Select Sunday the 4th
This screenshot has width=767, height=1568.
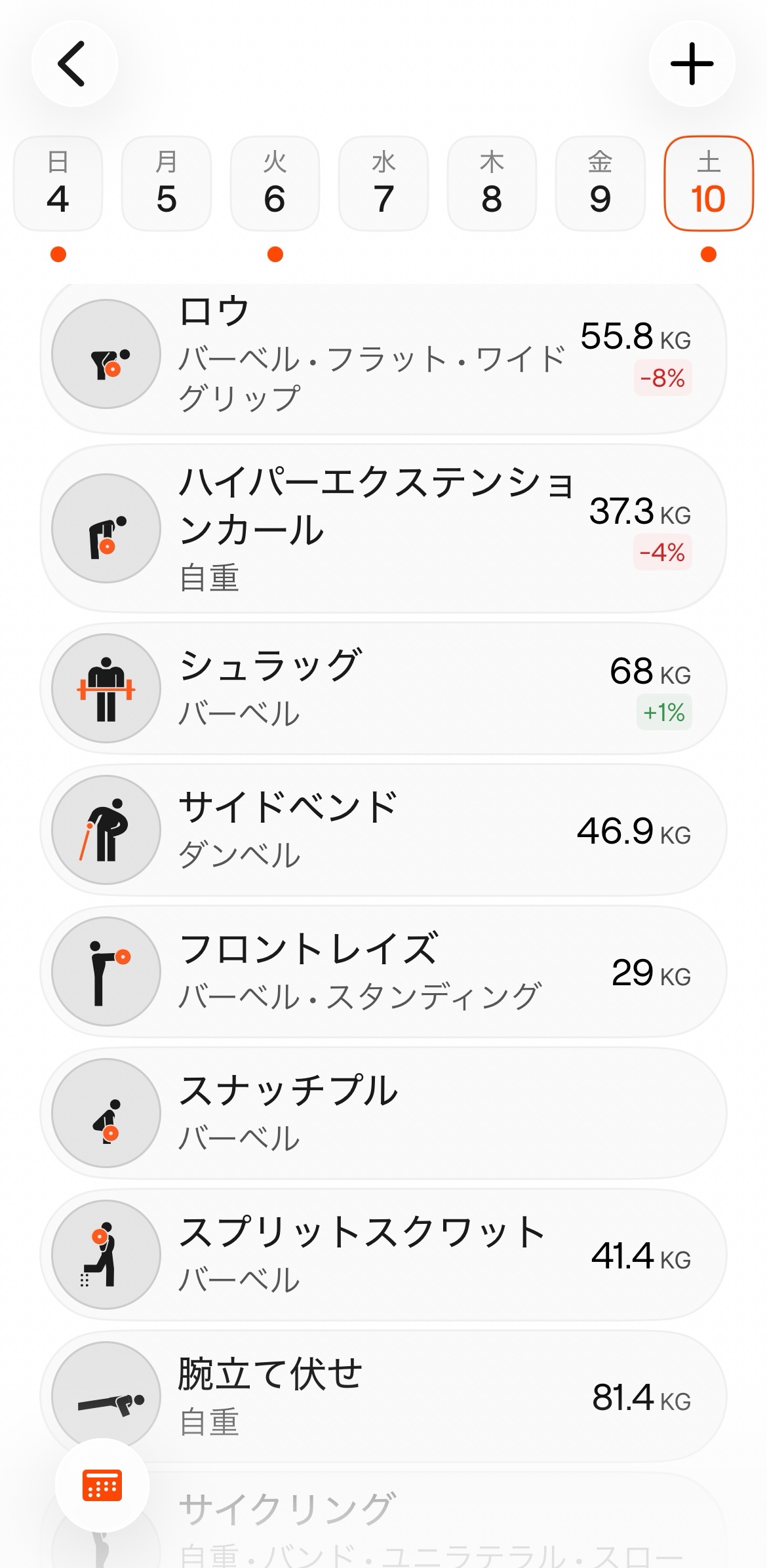tap(58, 184)
